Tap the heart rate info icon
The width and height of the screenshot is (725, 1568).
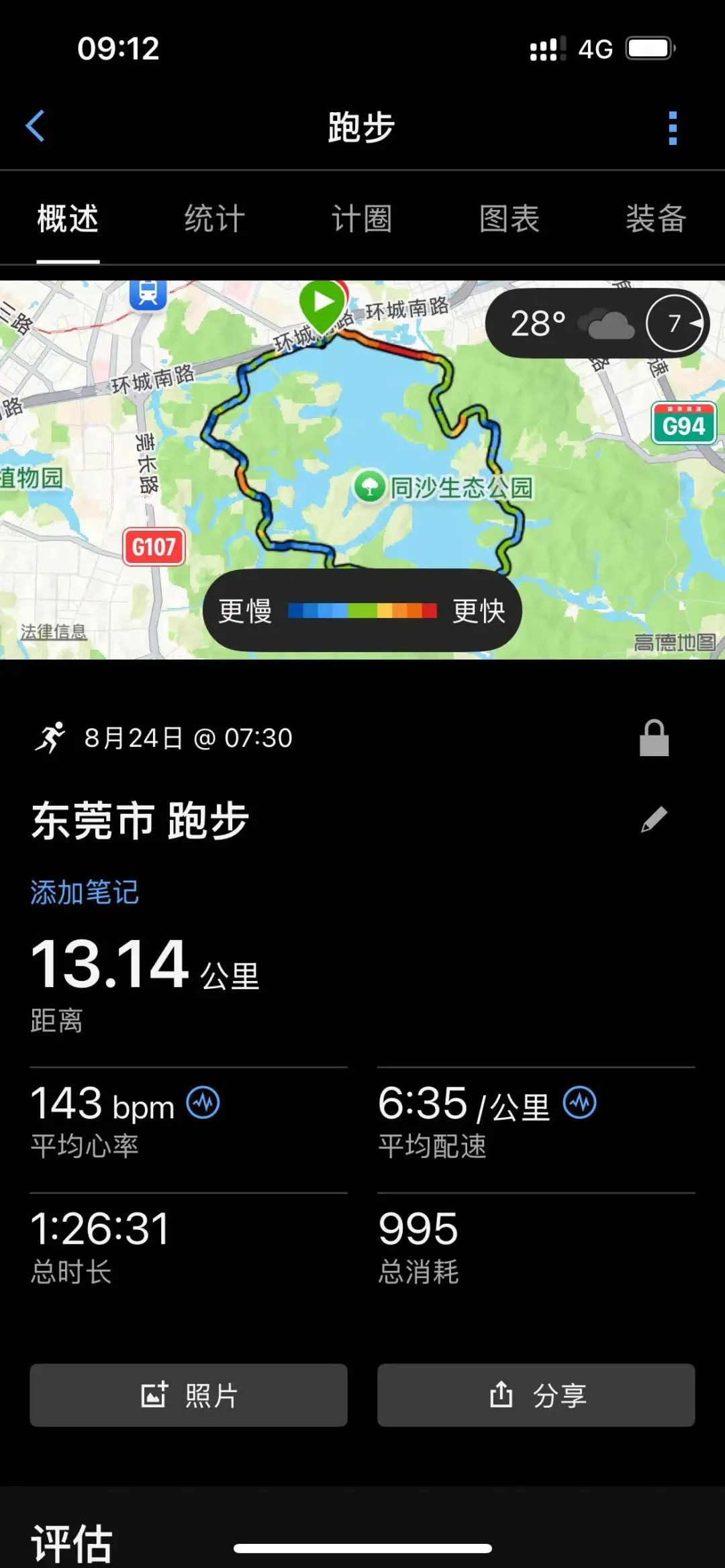point(203,1102)
